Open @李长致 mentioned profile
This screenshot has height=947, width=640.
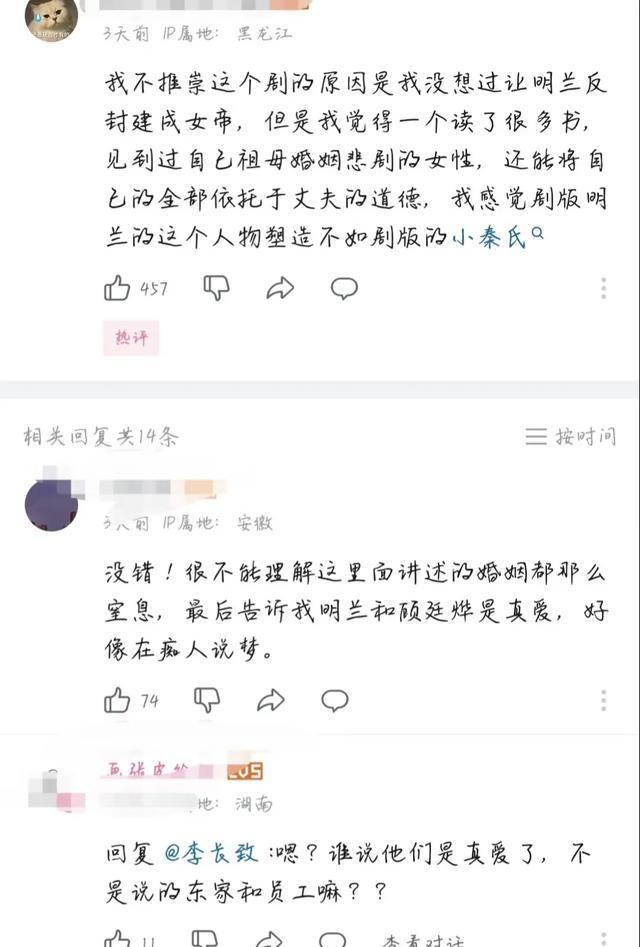tap(211, 853)
